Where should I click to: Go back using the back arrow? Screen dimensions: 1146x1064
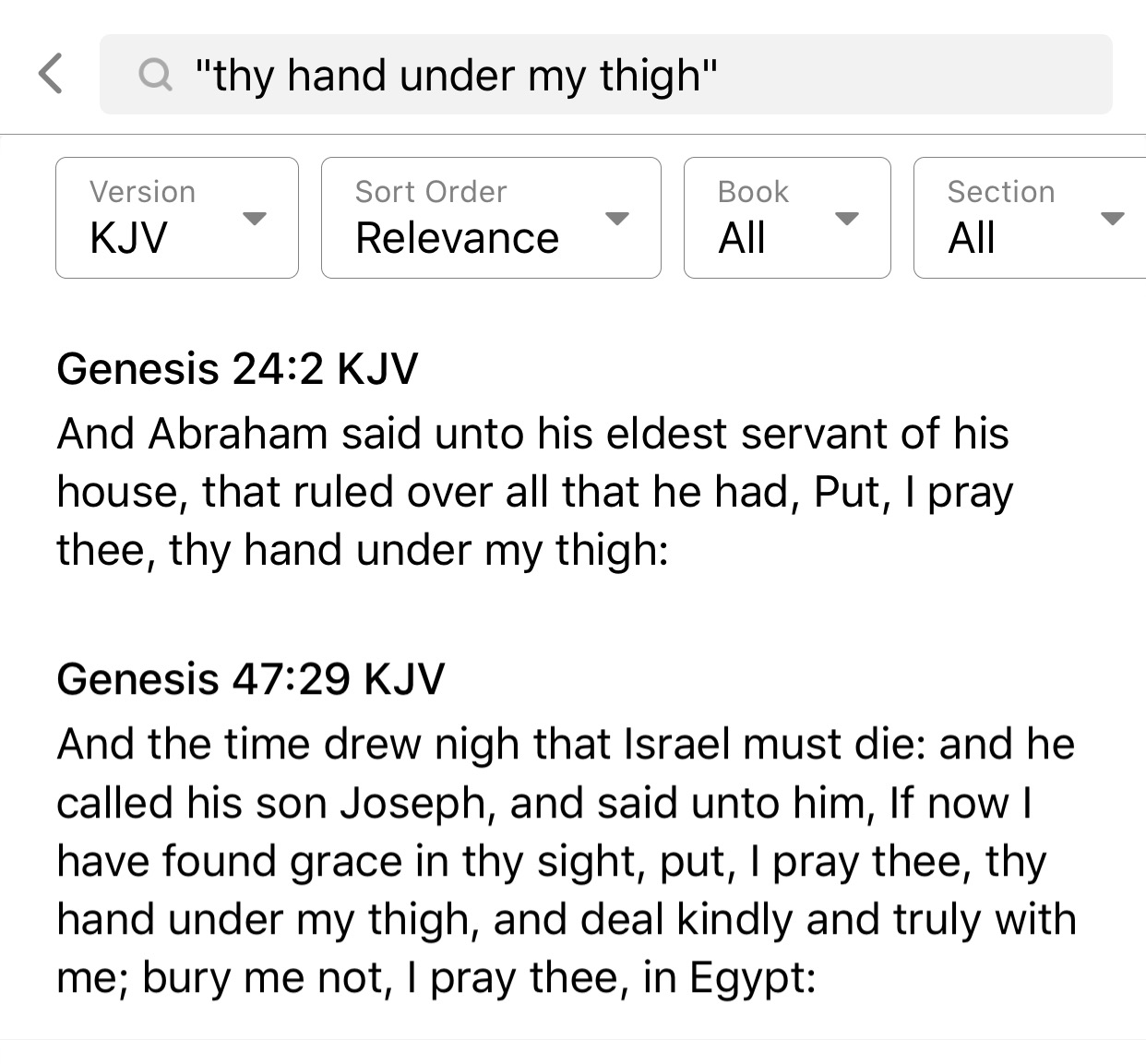[51, 75]
